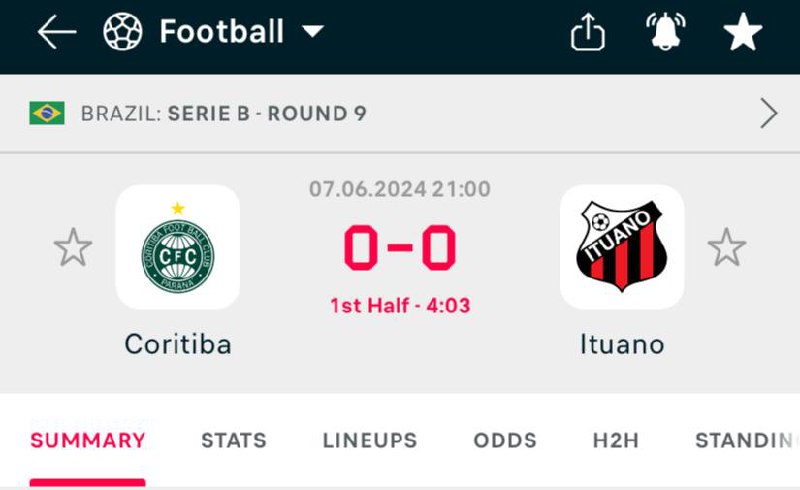800x490 pixels.
Task: View the Lineups tab
Action: 370,440
